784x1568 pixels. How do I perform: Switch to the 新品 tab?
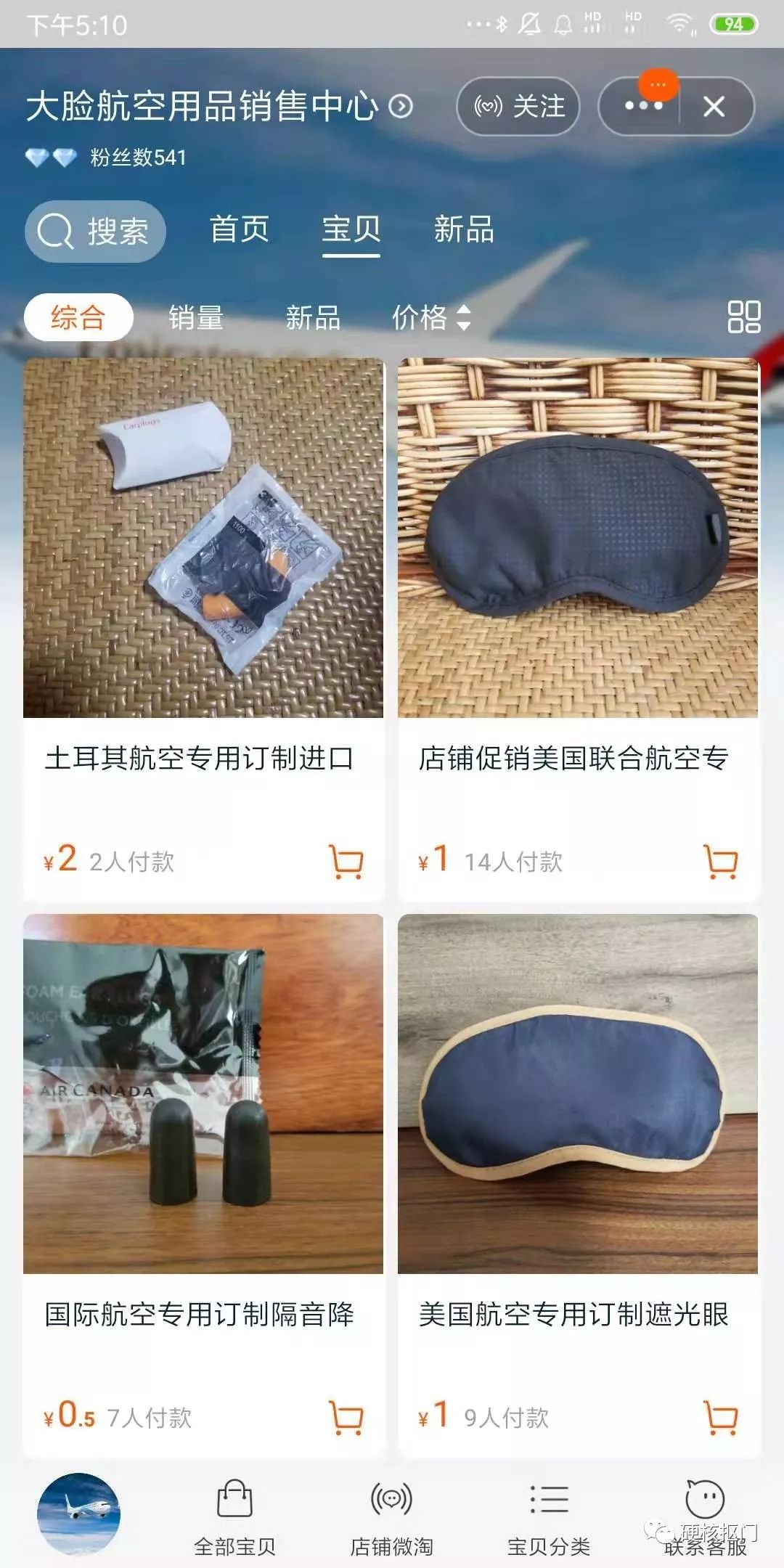(465, 230)
